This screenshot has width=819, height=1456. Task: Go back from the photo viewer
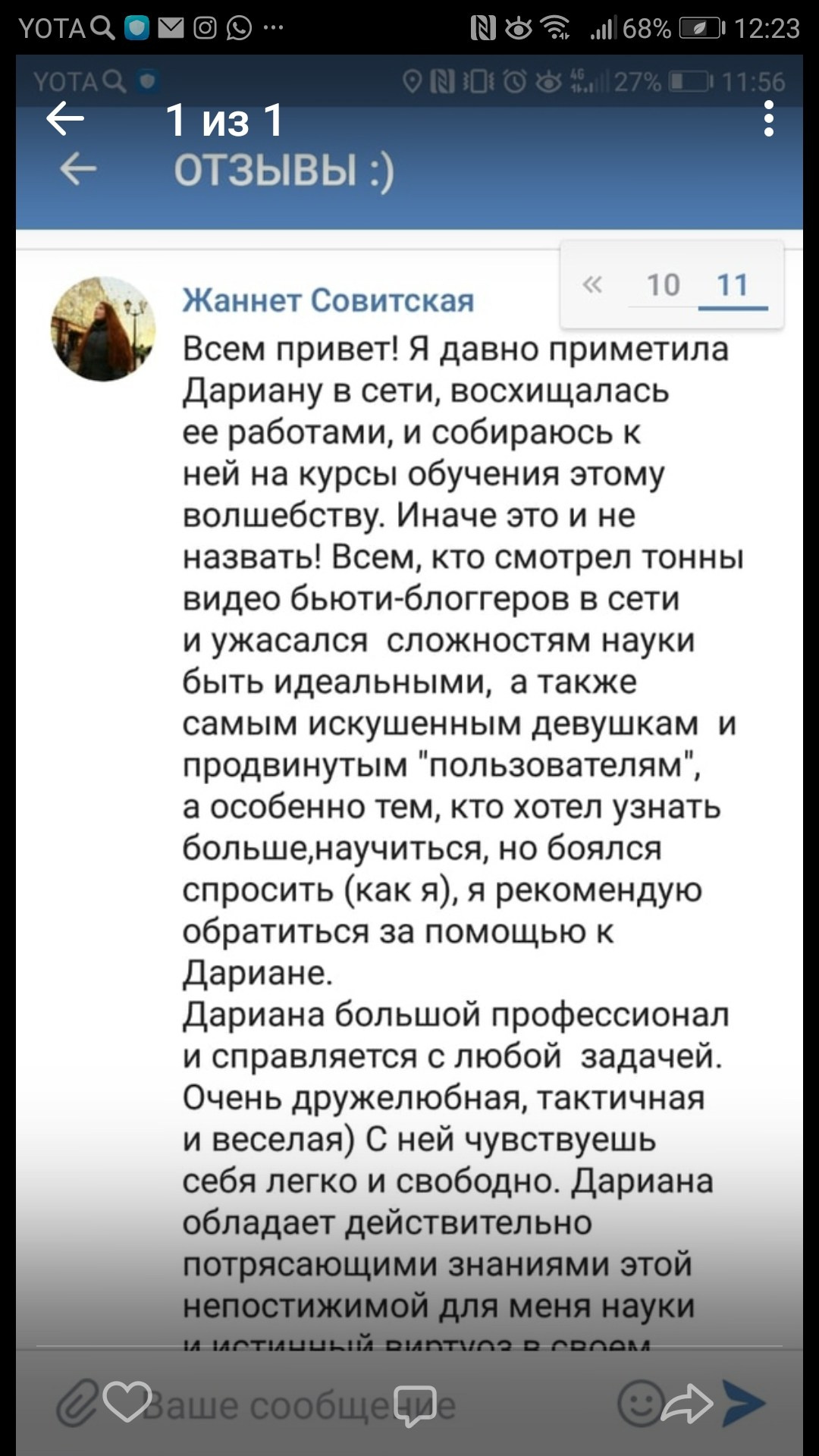tap(65, 119)
